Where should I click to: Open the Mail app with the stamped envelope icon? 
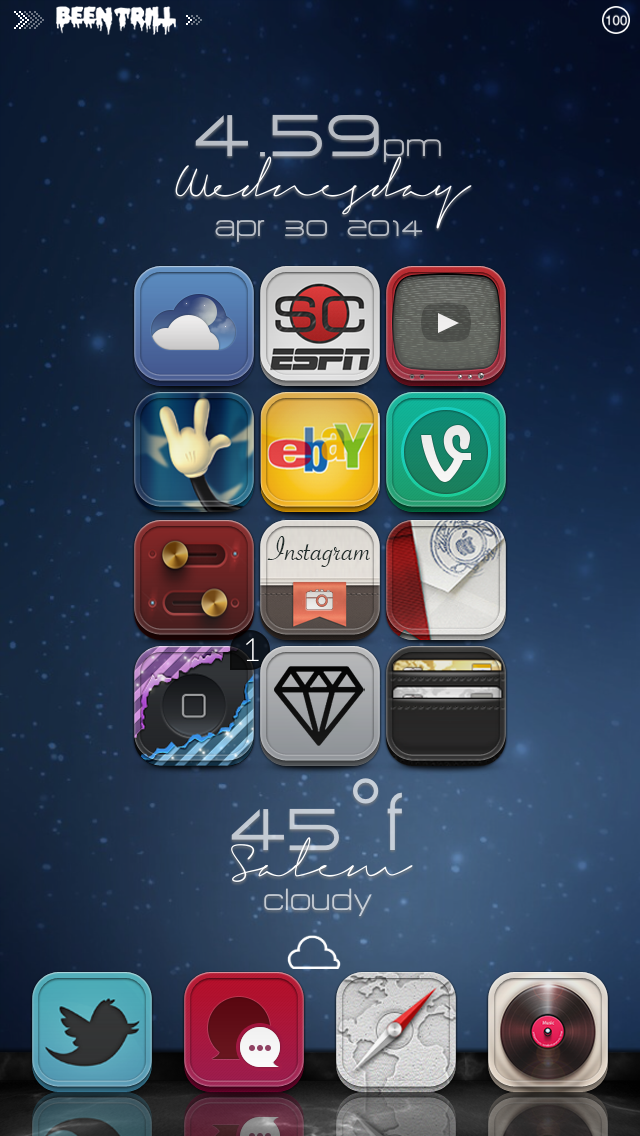(446, 577)
